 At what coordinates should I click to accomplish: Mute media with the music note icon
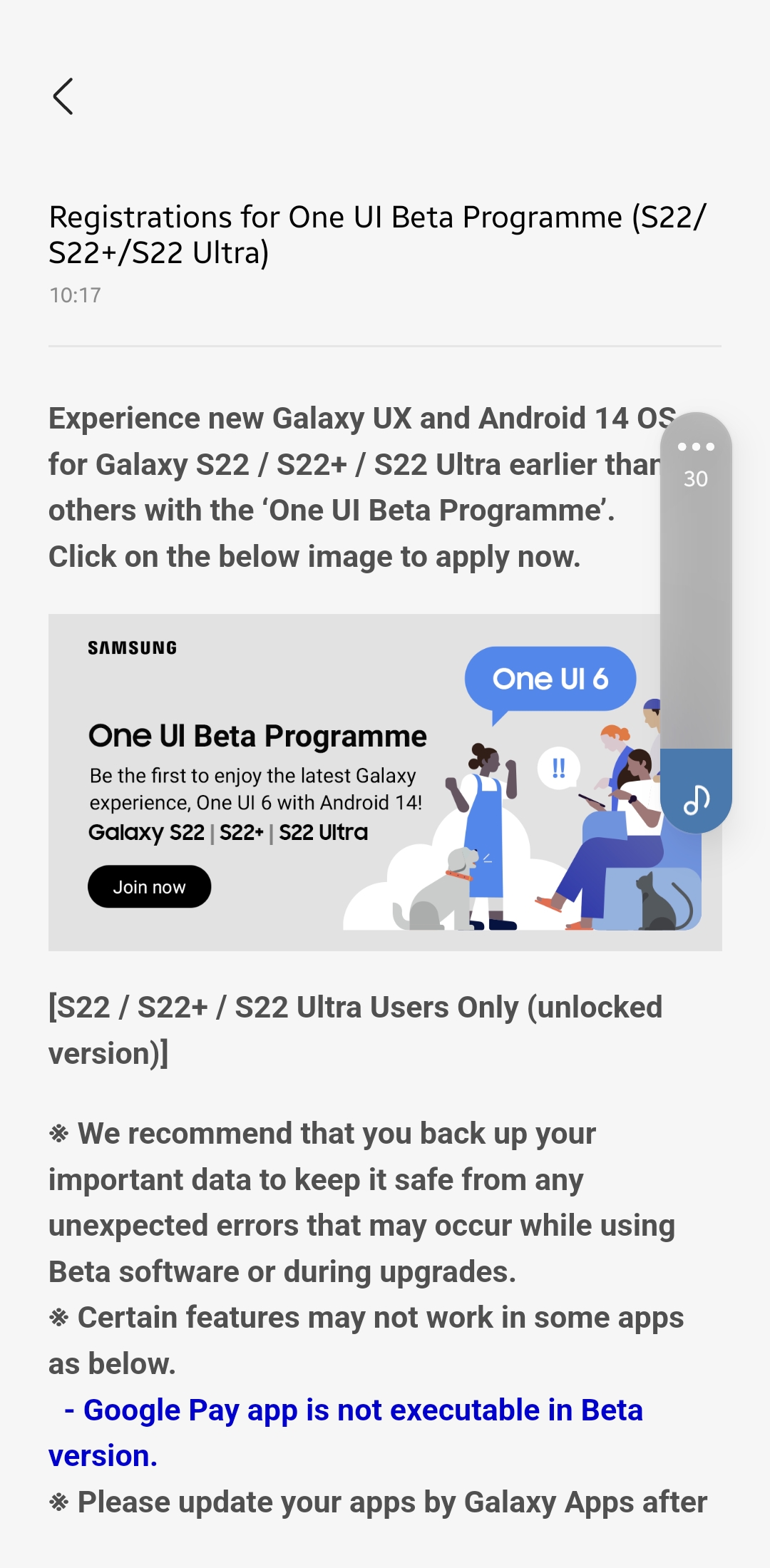(x=696, y=799)
